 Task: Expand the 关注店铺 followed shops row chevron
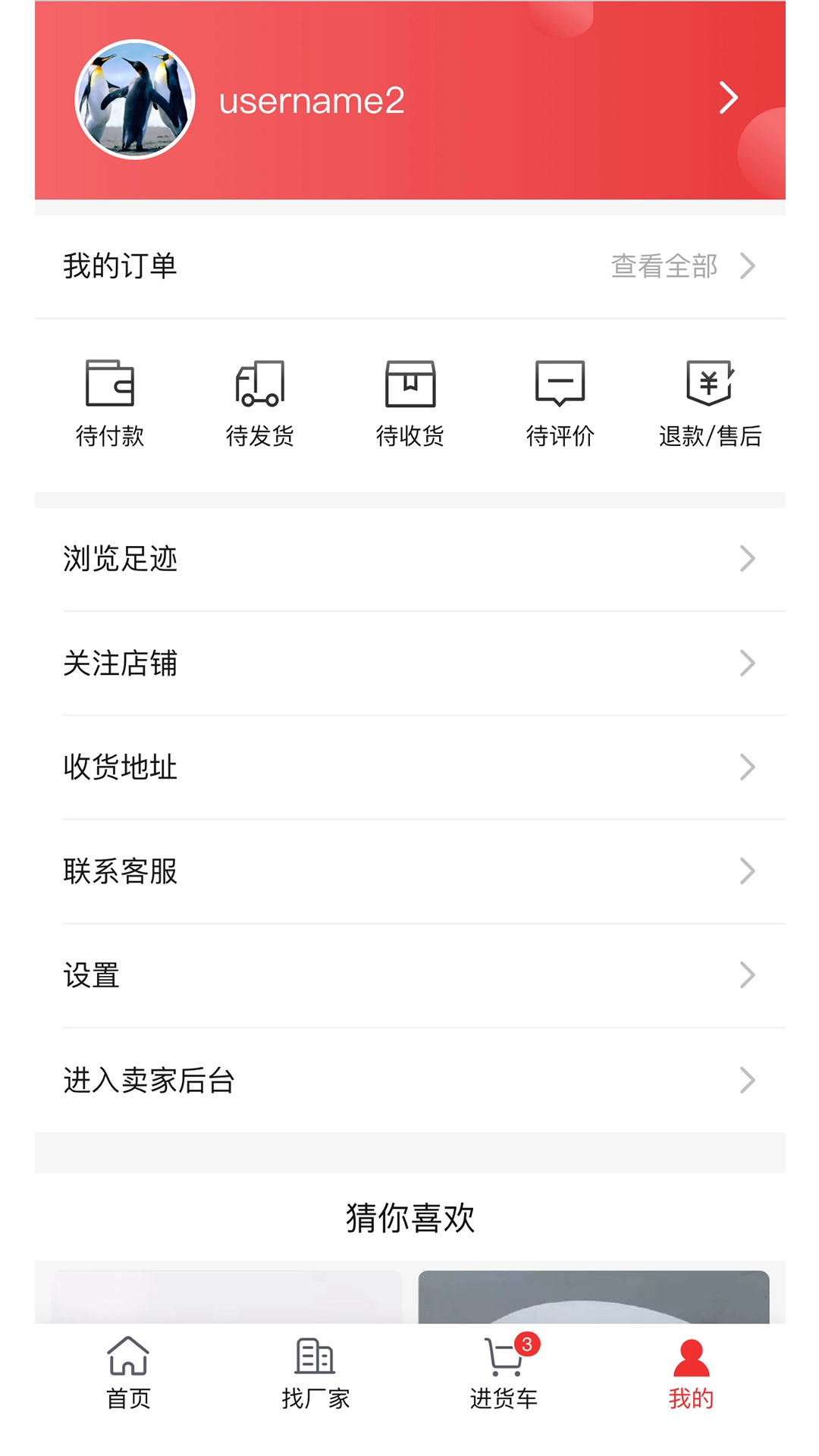point(749,664)
